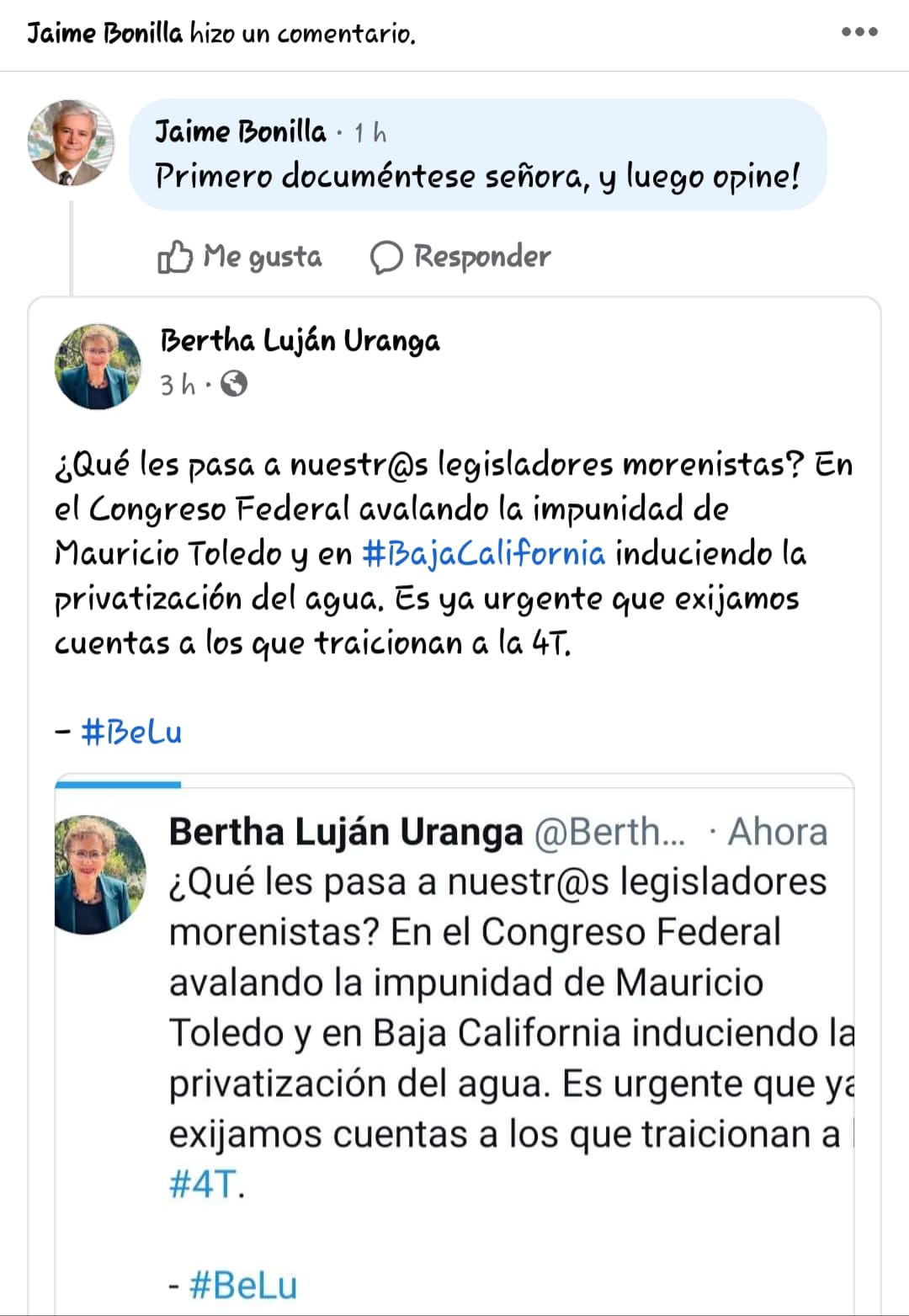Open Jaime Bonilla's profile picture
Screen dimensions: 909x1316
tap(71, 141)
